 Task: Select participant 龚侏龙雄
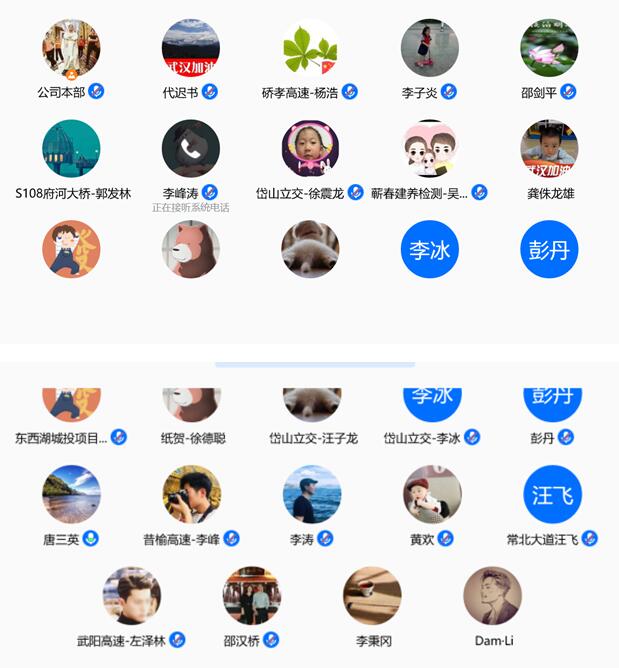pyautogui.click(x=549, y=149)
